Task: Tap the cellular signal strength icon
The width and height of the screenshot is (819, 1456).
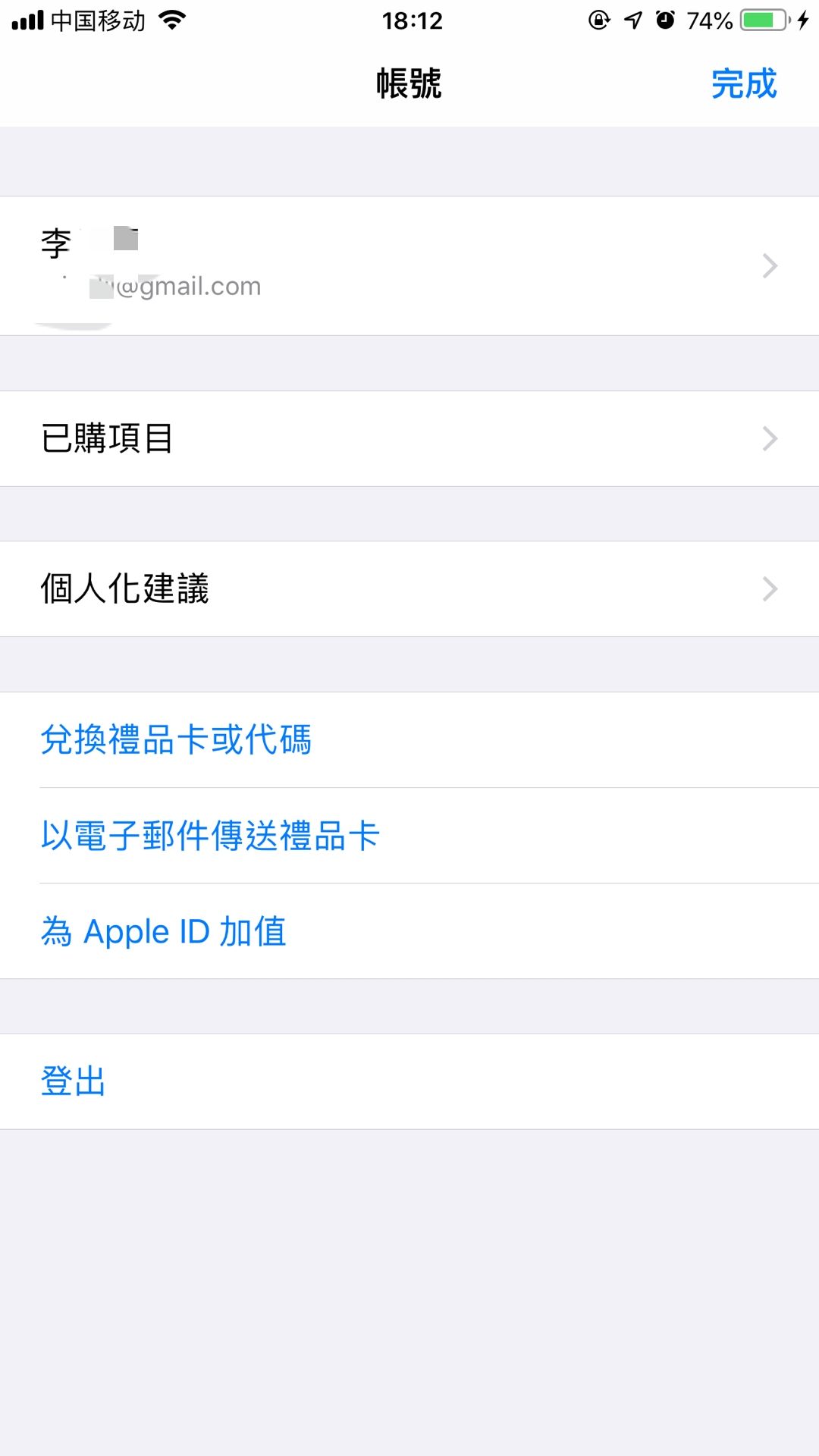Action: [x=29, y=20]
